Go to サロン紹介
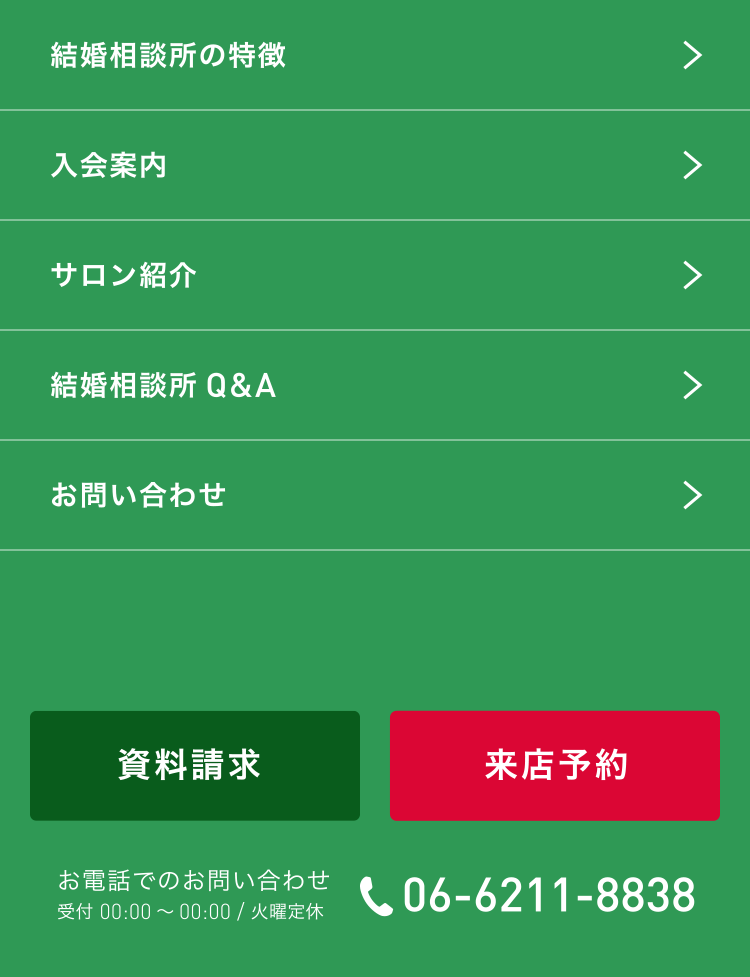 tap(375, 275)
